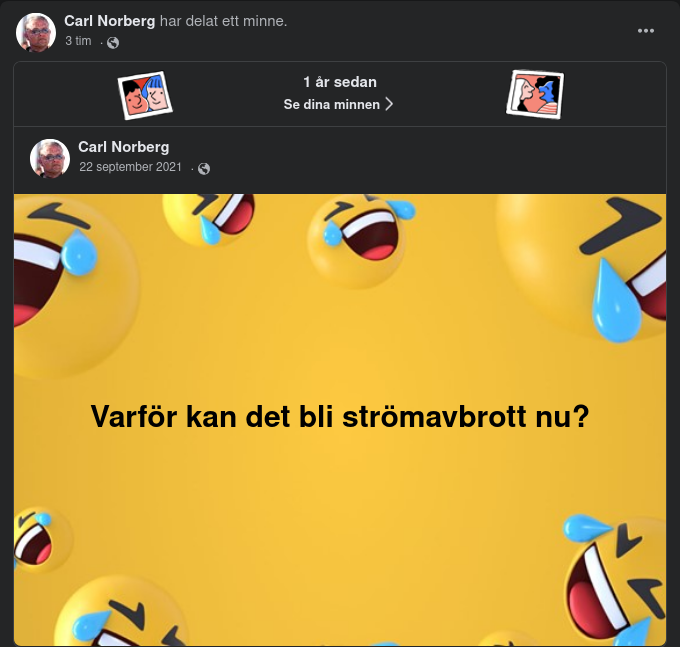Open Carl Norberg's profile picture in the post header

(x=36, y=32)
